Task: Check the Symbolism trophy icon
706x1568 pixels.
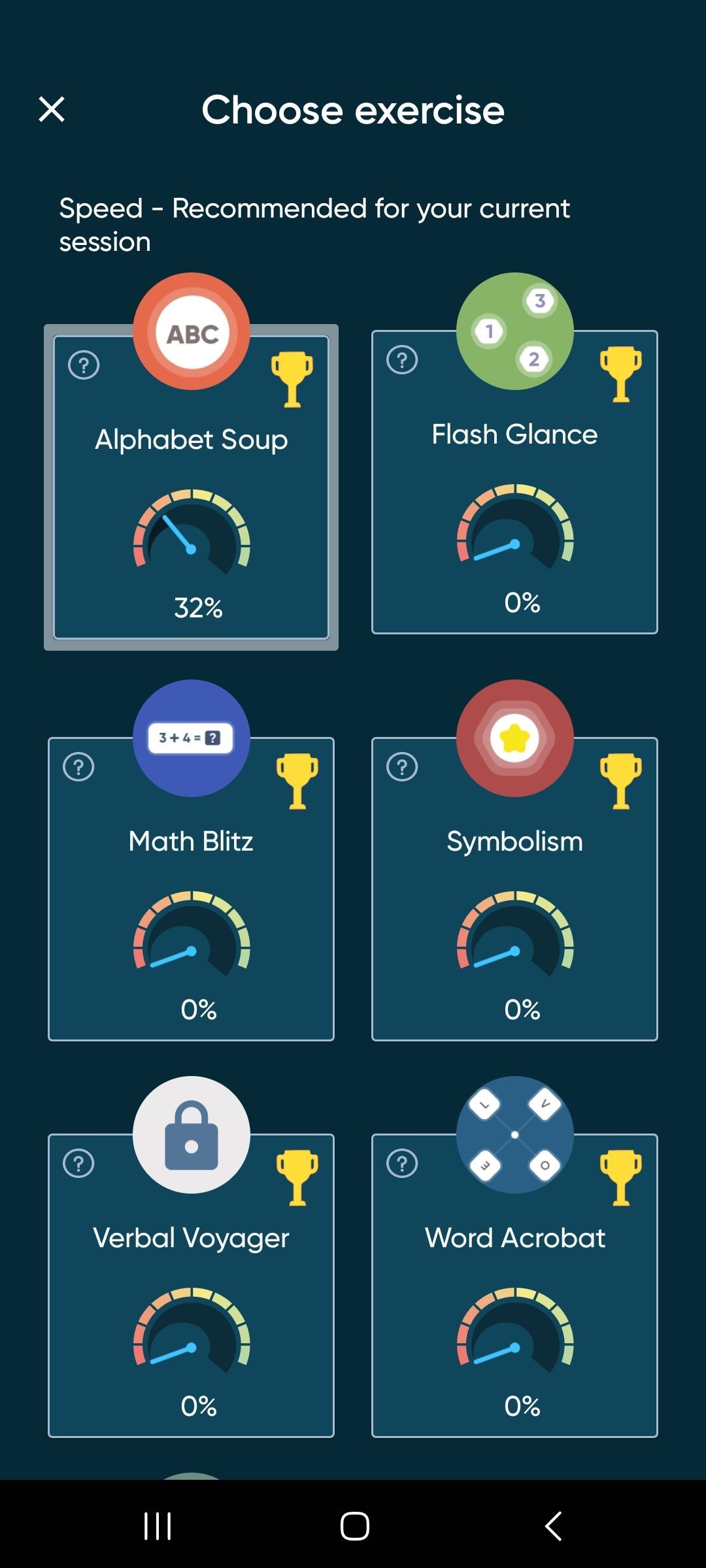Action: (621, 781)
